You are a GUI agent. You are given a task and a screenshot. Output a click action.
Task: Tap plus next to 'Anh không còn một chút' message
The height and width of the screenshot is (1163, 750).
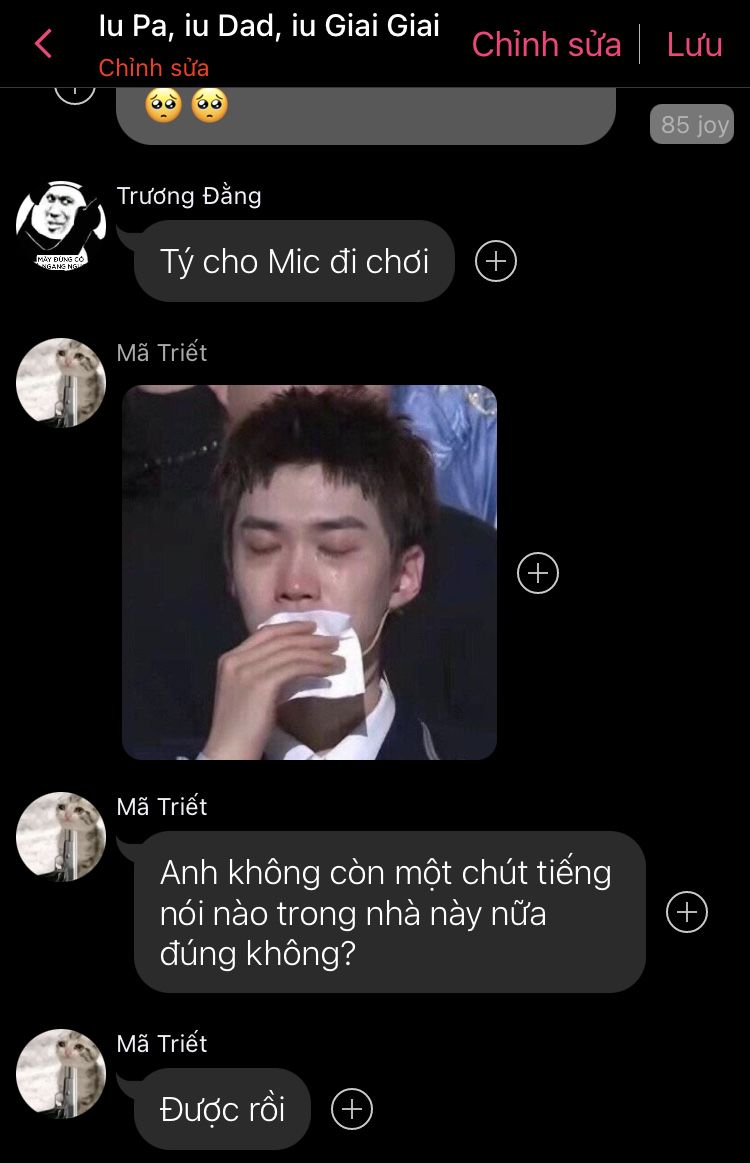[687, 912]
